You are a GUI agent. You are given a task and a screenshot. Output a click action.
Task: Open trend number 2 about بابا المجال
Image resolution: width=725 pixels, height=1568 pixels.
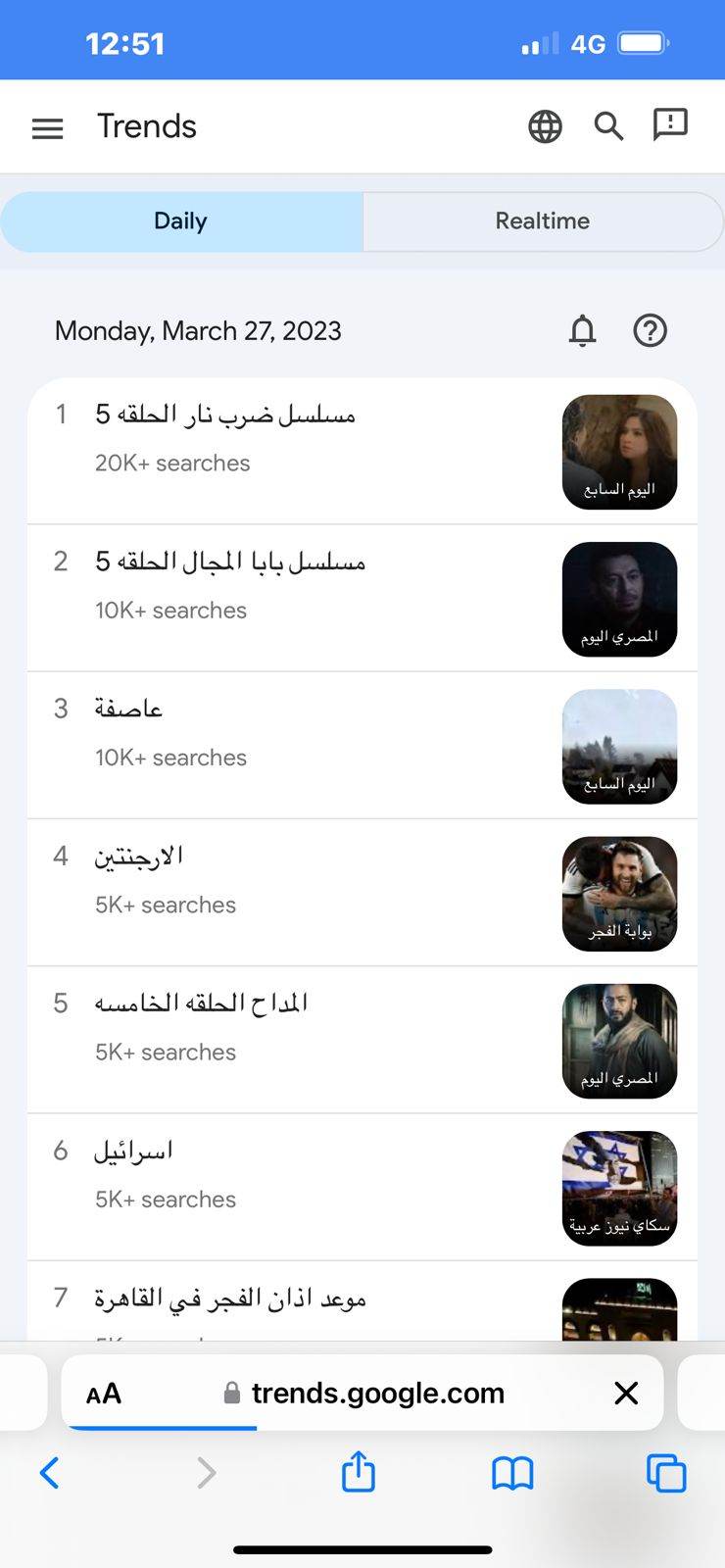362,598
